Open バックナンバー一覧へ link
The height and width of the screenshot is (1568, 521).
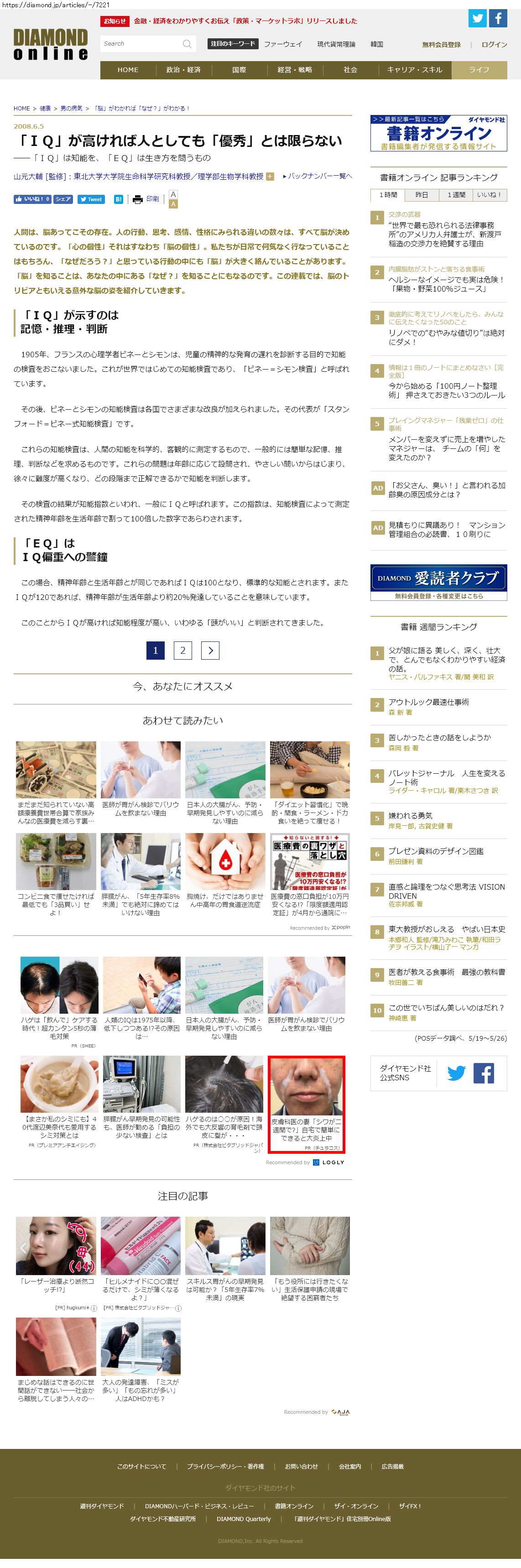318,176
